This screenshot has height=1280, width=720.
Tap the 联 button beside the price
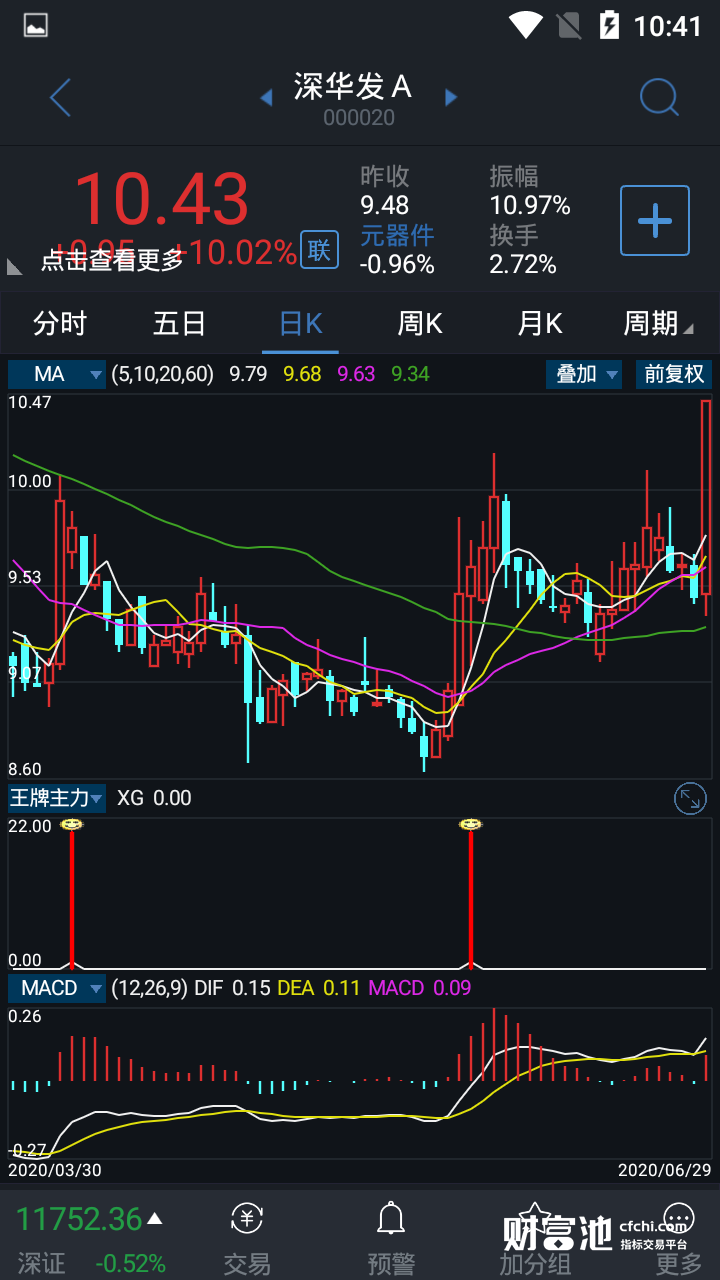click(x=319, y=250)
